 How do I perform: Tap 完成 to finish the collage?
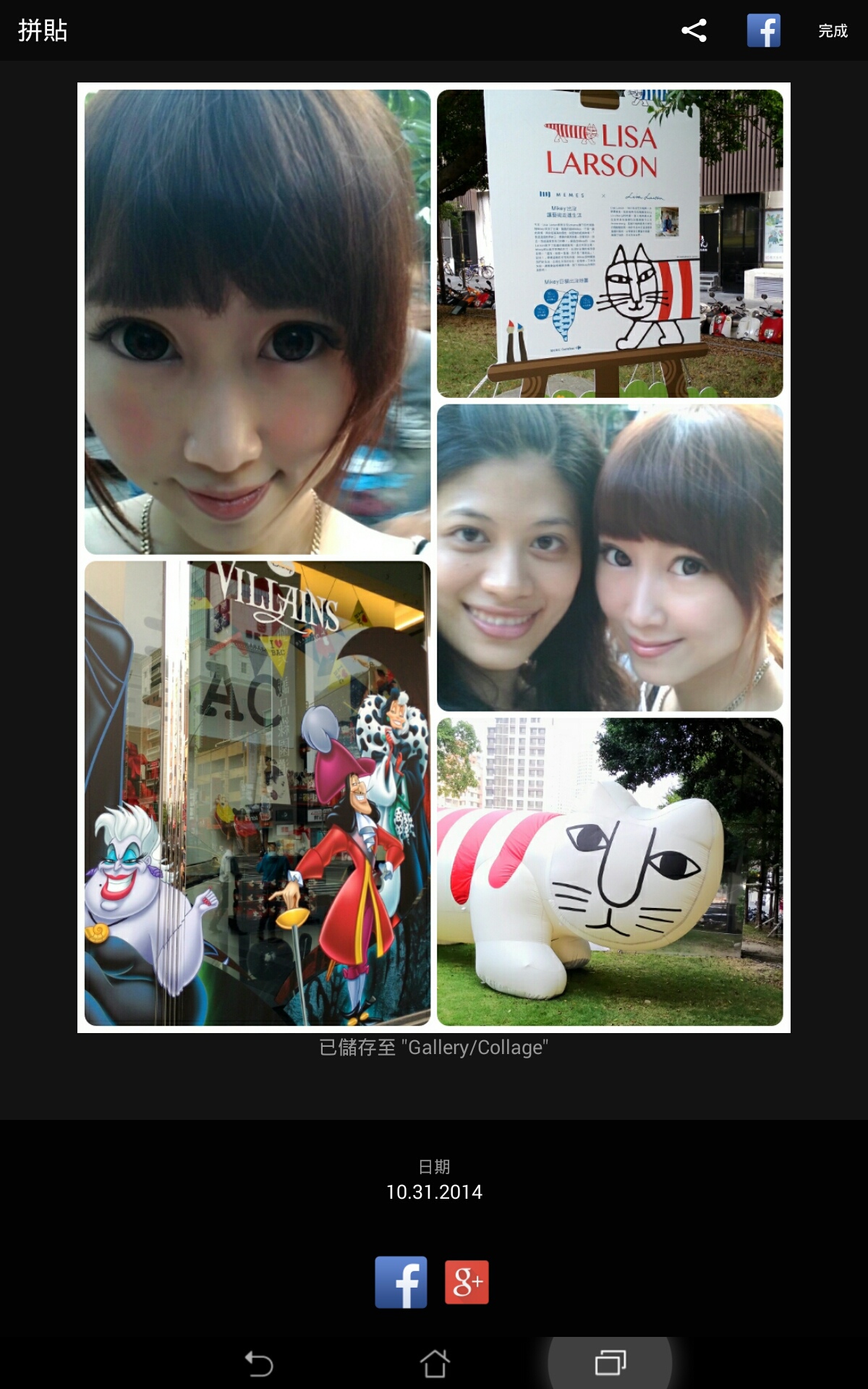tap(833, 31)
